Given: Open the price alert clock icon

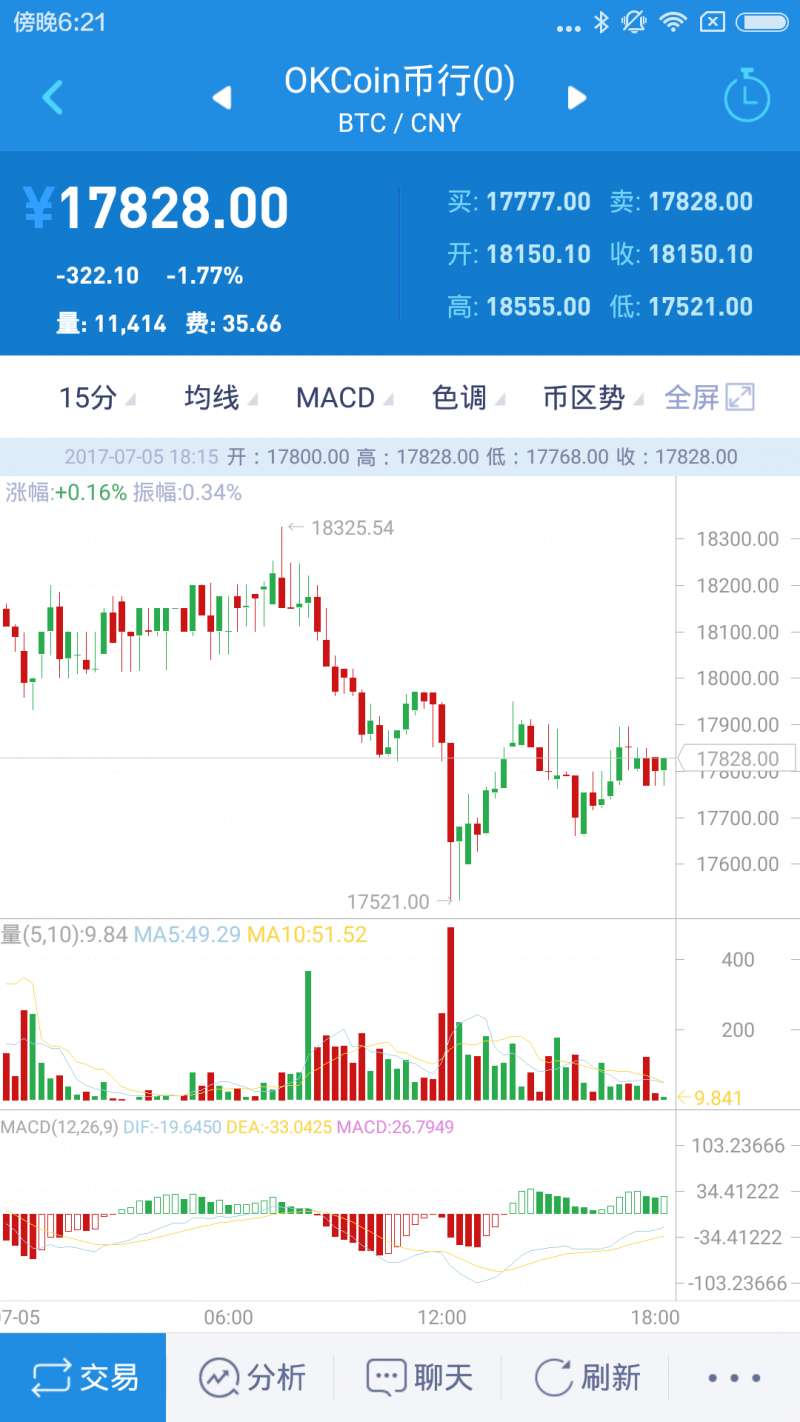Looking at the screenshot, I should [x=746, y=97].
